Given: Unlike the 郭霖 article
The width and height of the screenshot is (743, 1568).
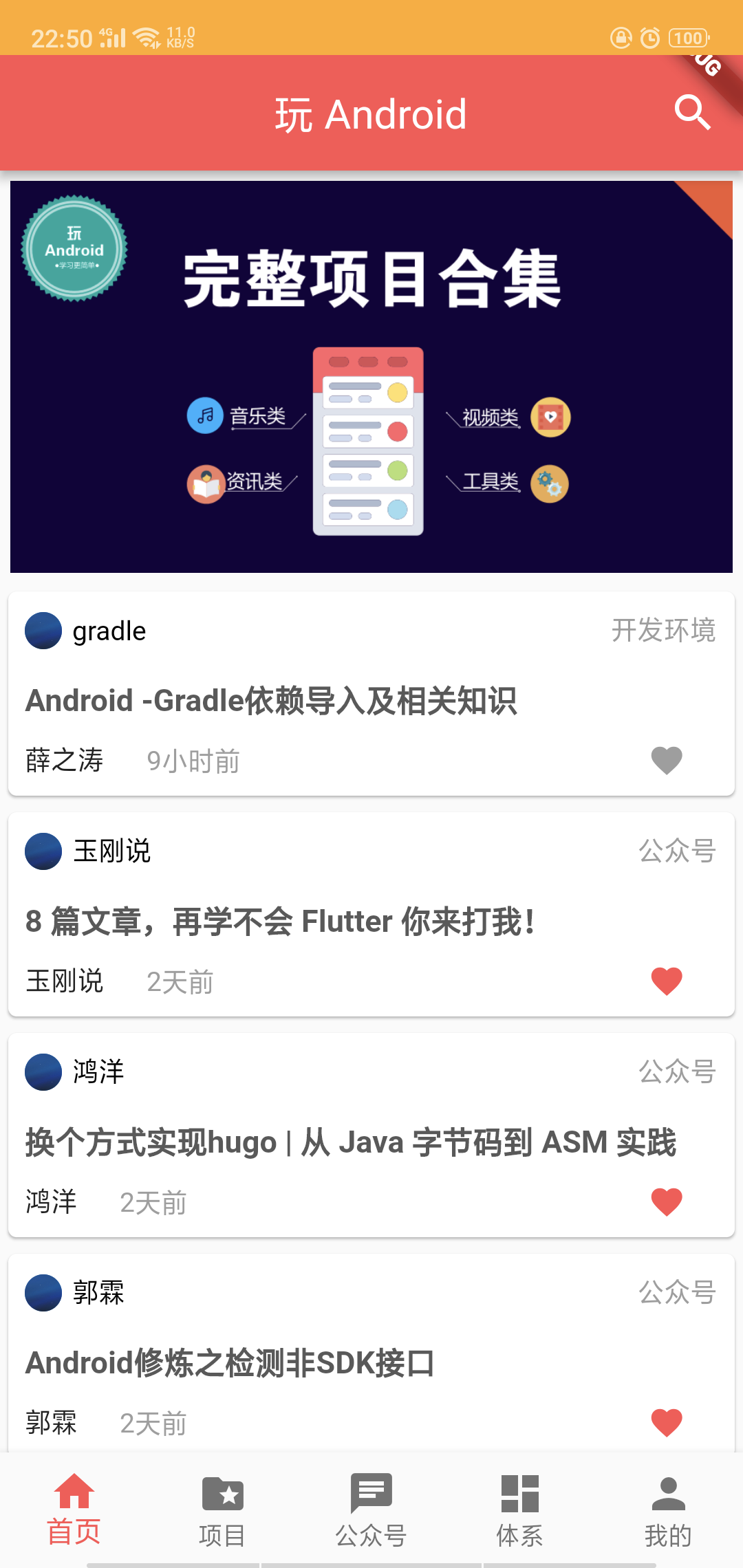Looking at the screenshot, I should (666, 1422).
